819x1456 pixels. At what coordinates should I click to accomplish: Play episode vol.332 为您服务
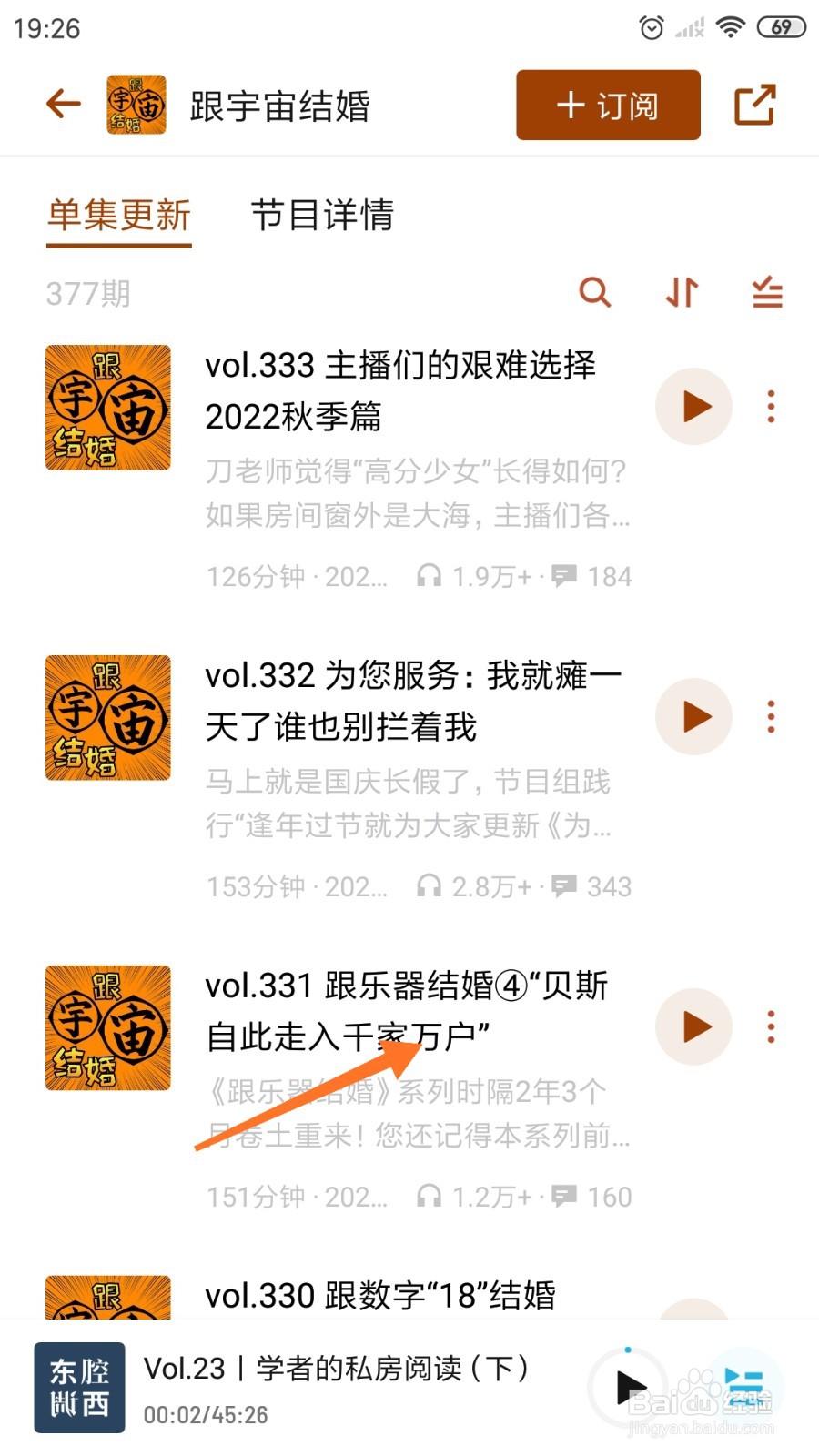click(693, 717)
